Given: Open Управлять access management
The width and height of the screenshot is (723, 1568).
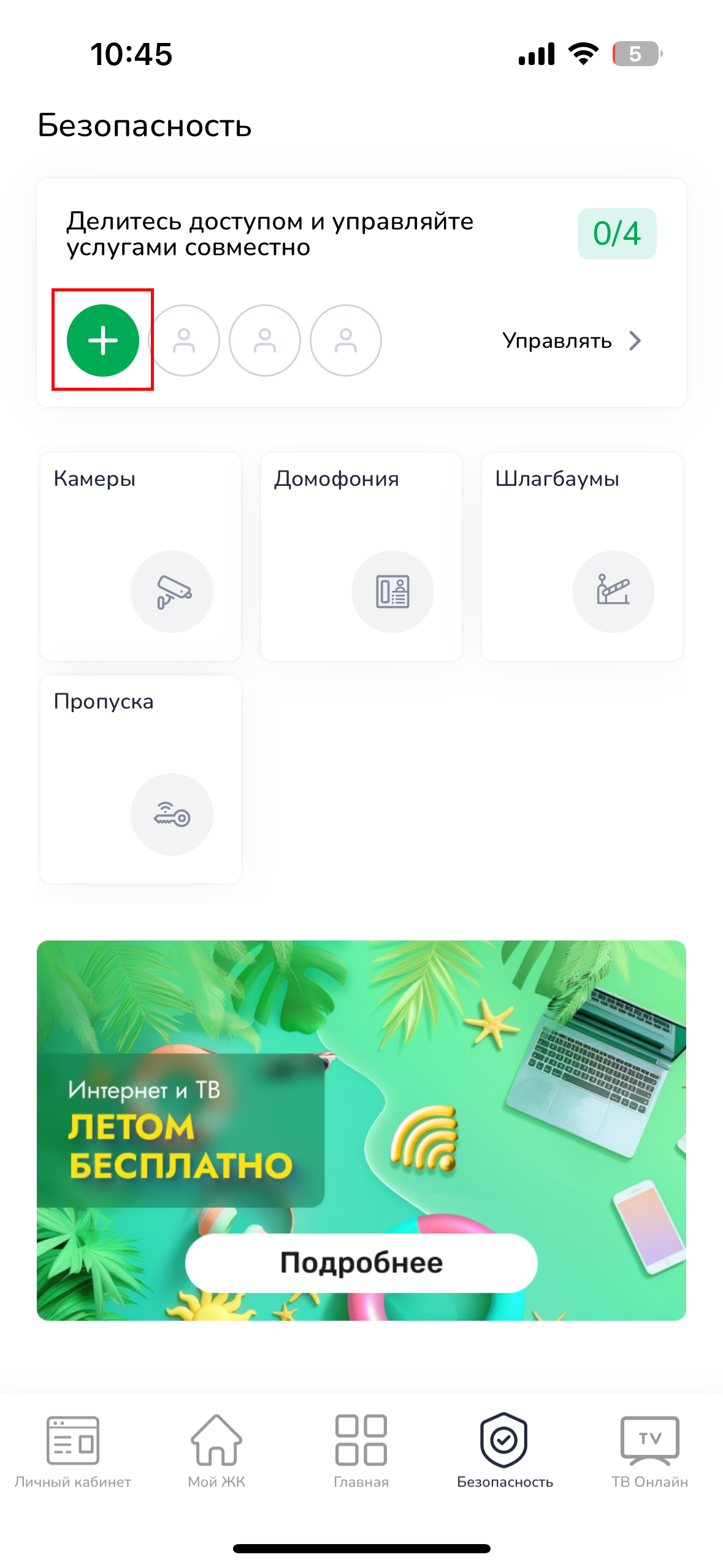Looking at the screenshot, I should click(572, 340).
